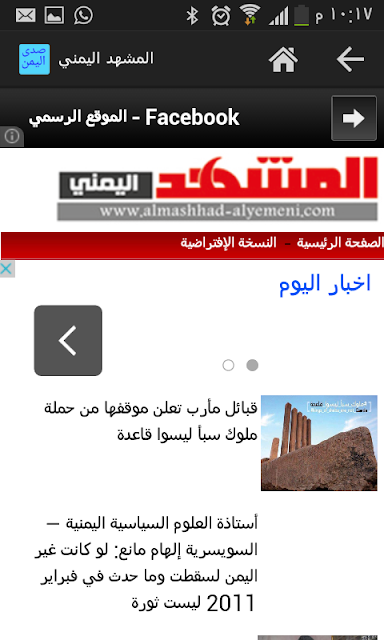Image resolution: width=384 pixels, height=640 pixels.
Task: Tap the left chevron carousel button
Action: 68,340
